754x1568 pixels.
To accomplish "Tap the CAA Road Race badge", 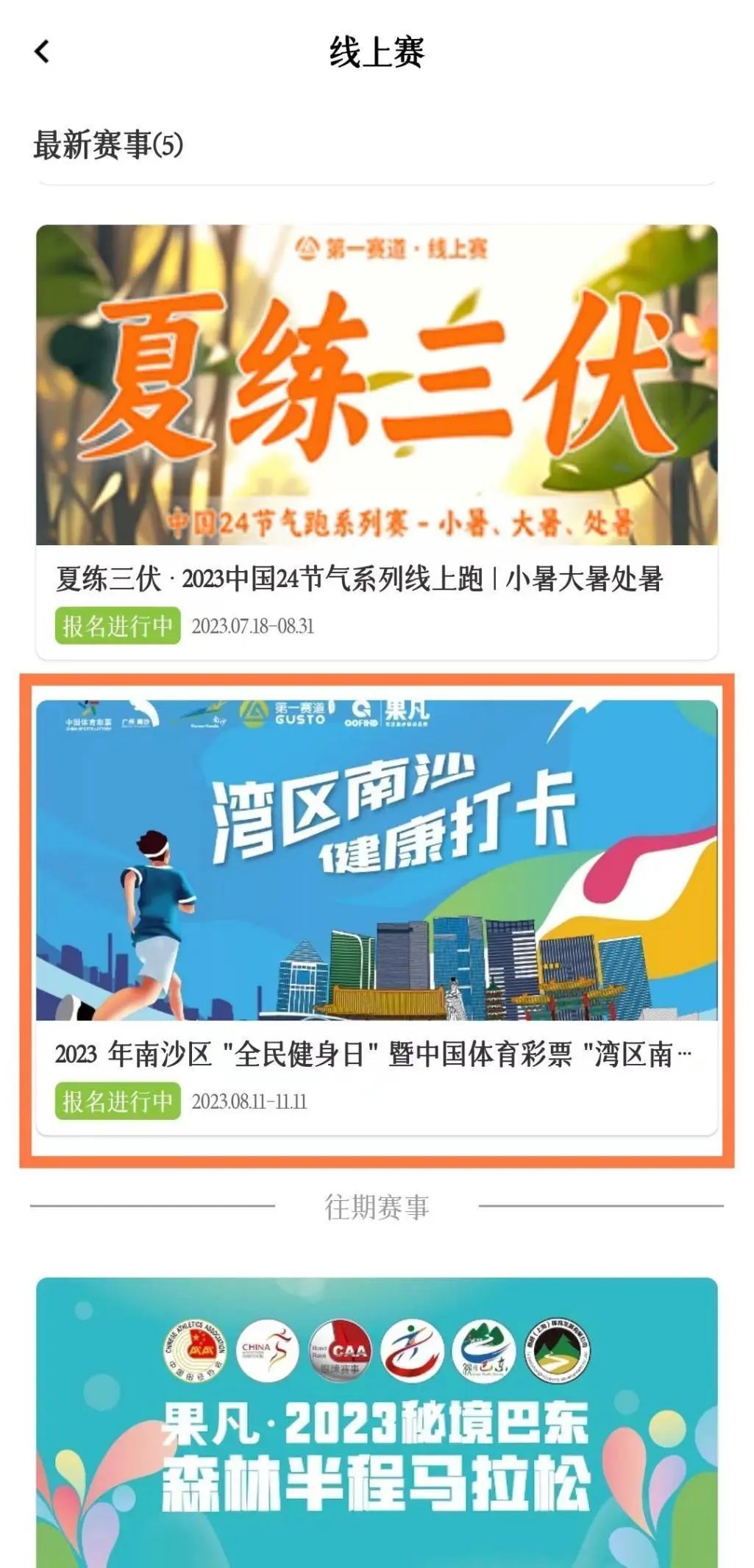I will point(340,1352).
